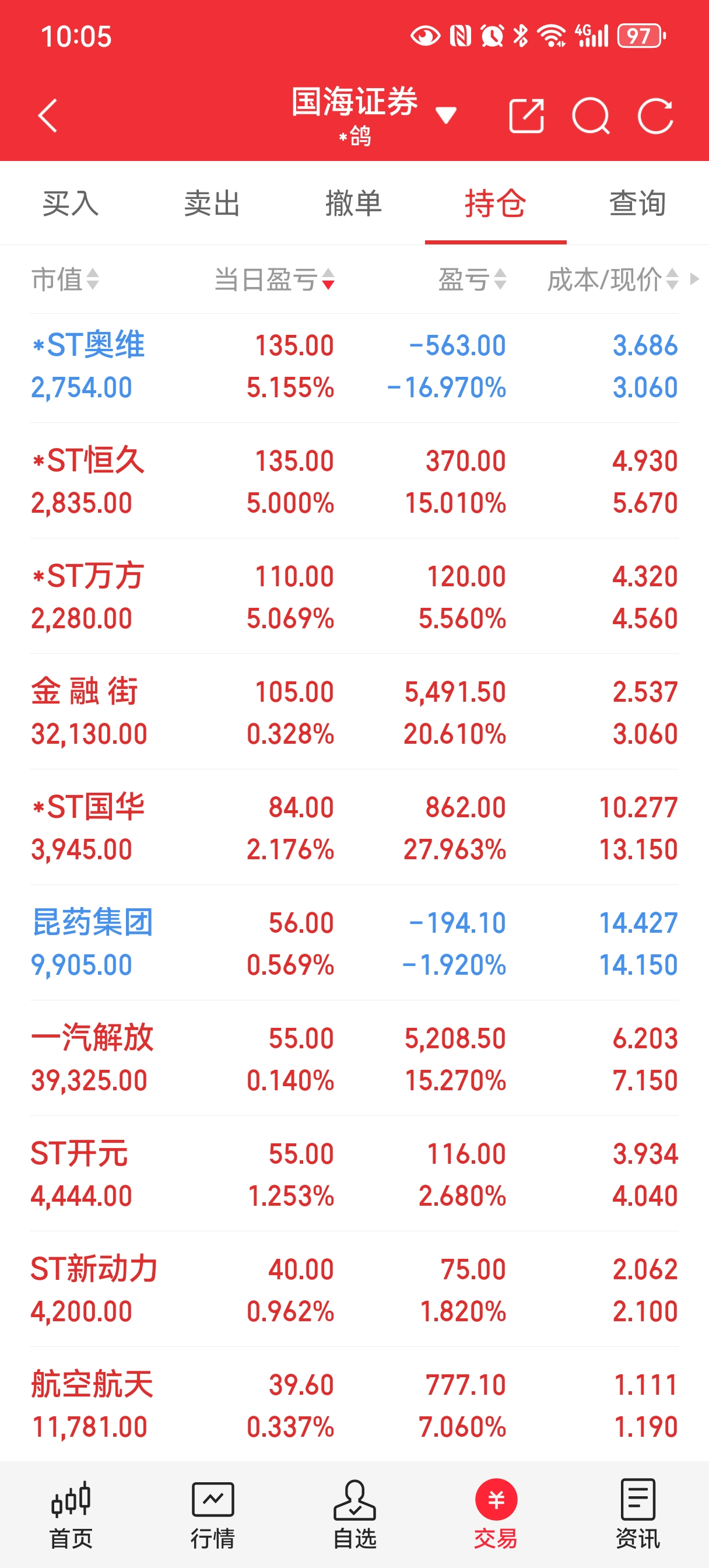This screenshot has width=709, height=1568.
Task: Open the *ST奥维 holding row
Action: pyautogui.click(x=354, y=367)
